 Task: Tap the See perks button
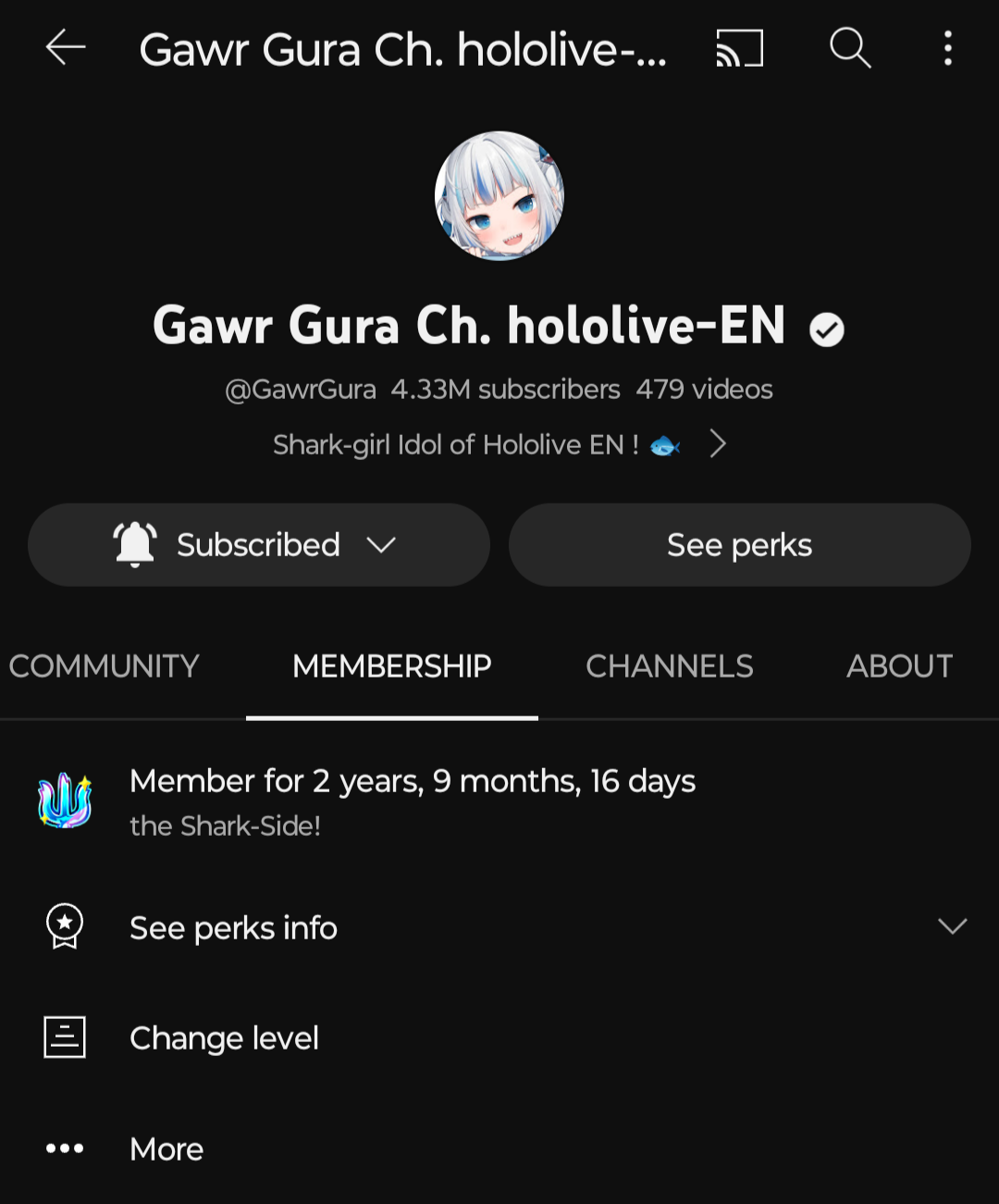click(739, 545)
